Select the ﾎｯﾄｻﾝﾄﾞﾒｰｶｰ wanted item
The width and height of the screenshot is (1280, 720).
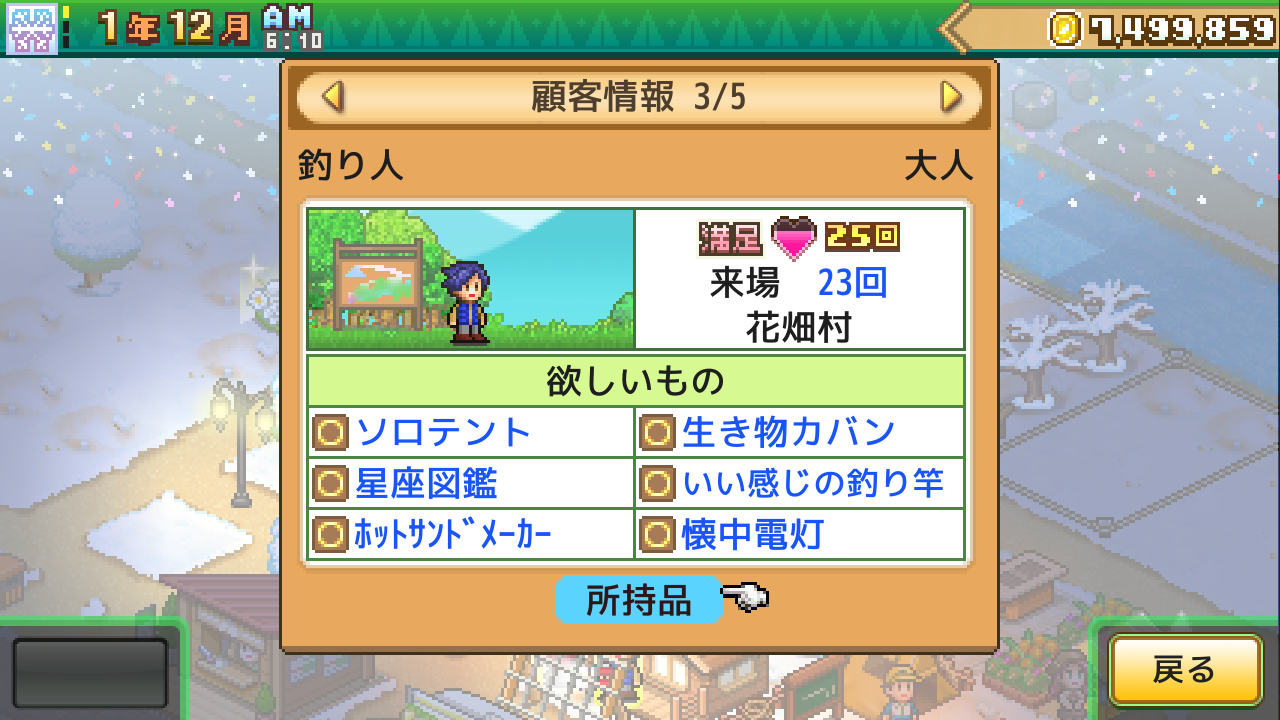[470, 535]
